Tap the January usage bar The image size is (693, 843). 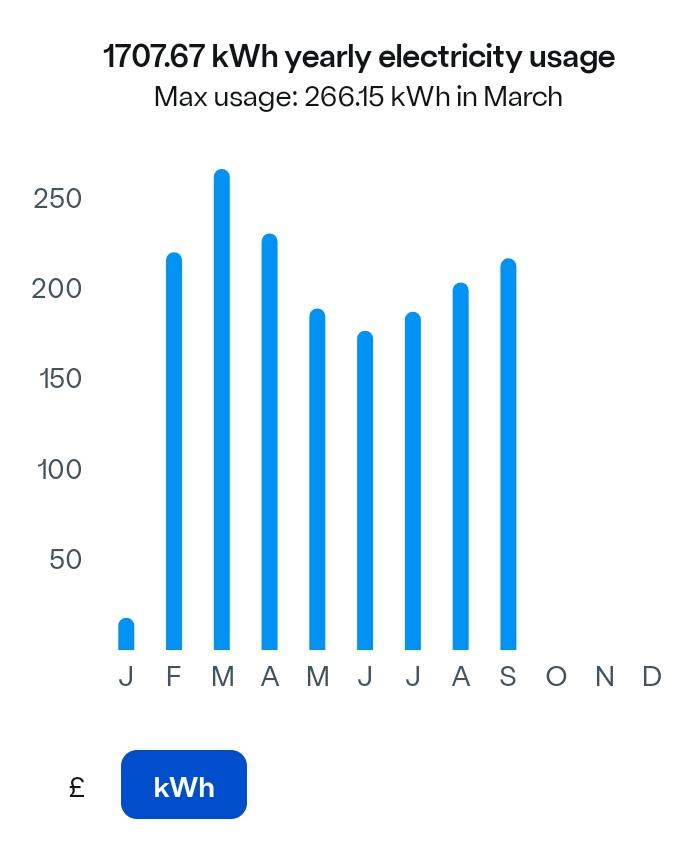pos(126,634)
